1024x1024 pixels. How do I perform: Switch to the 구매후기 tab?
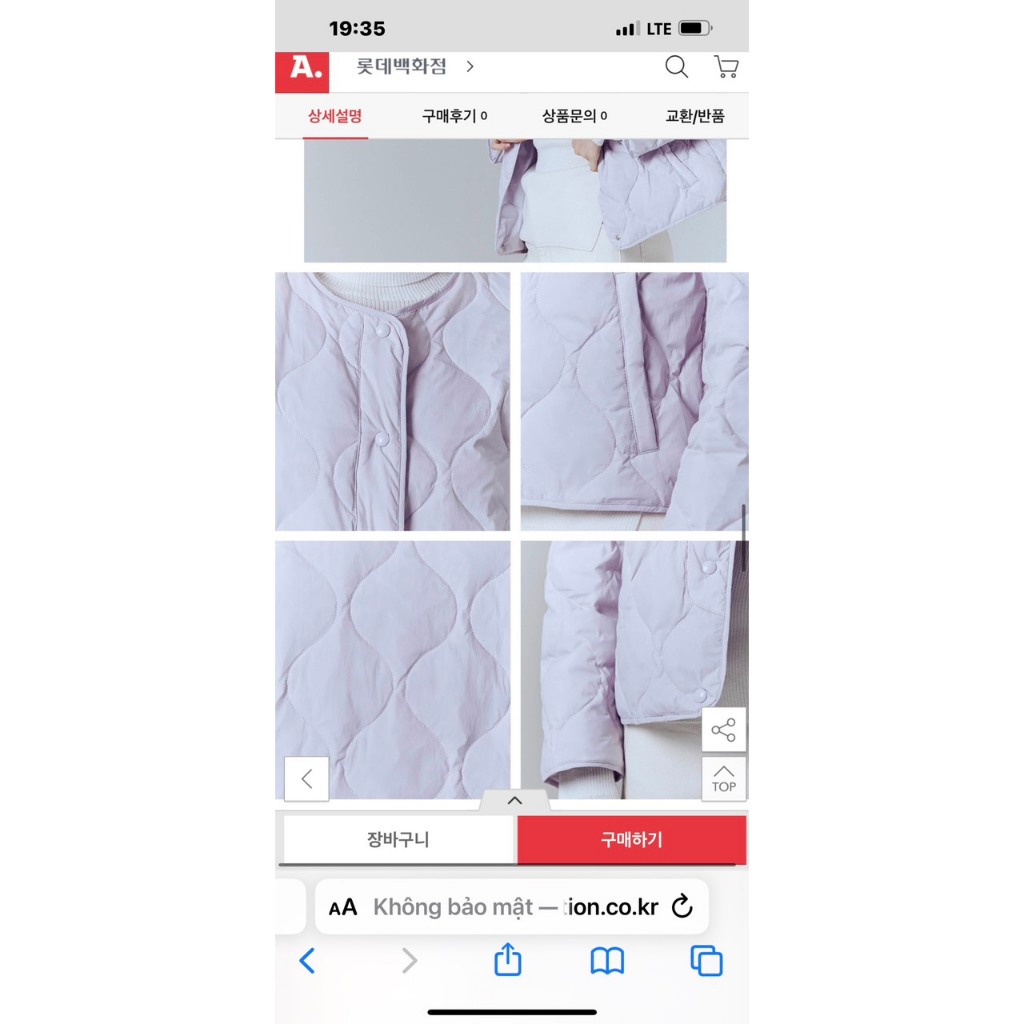[454, 116]
